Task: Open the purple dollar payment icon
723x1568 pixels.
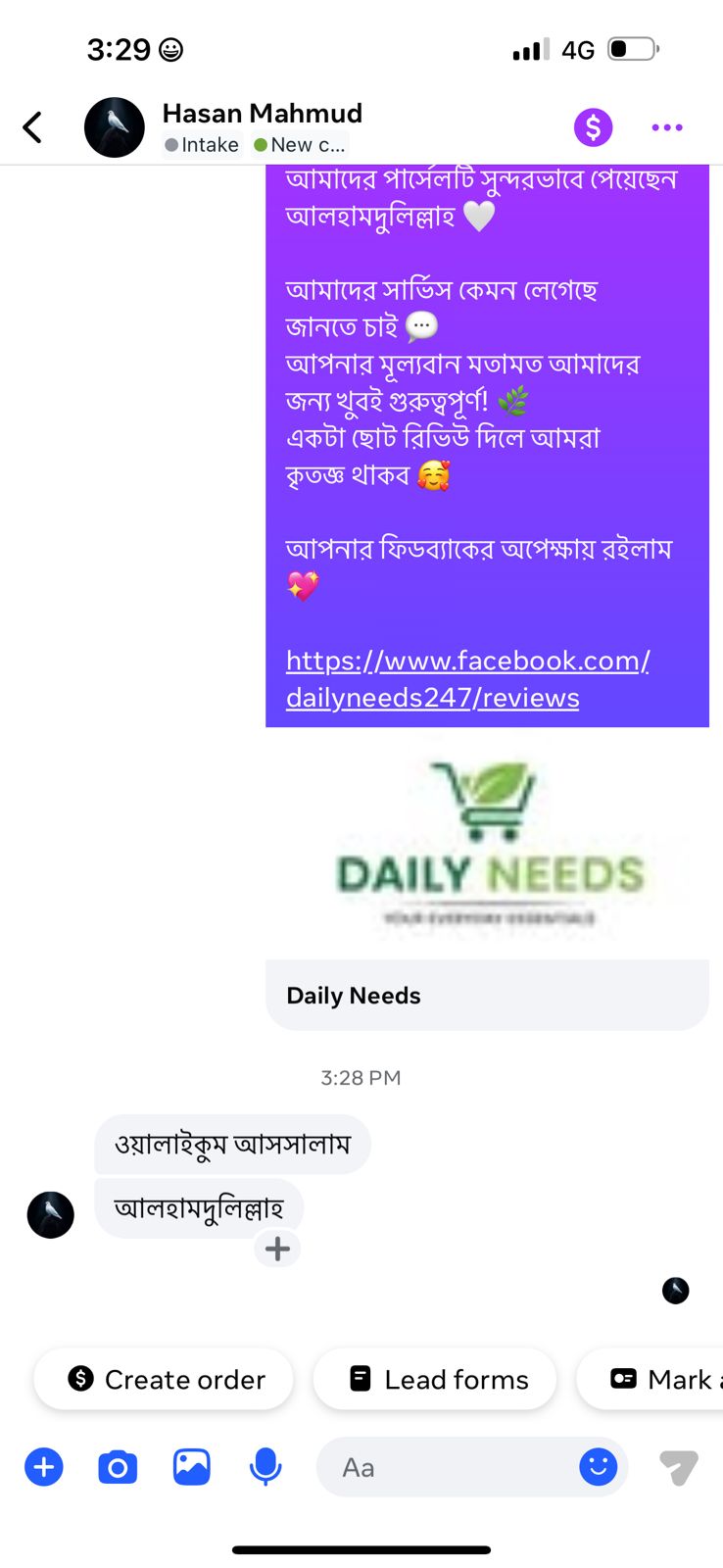Action: [x=593, y=127]
